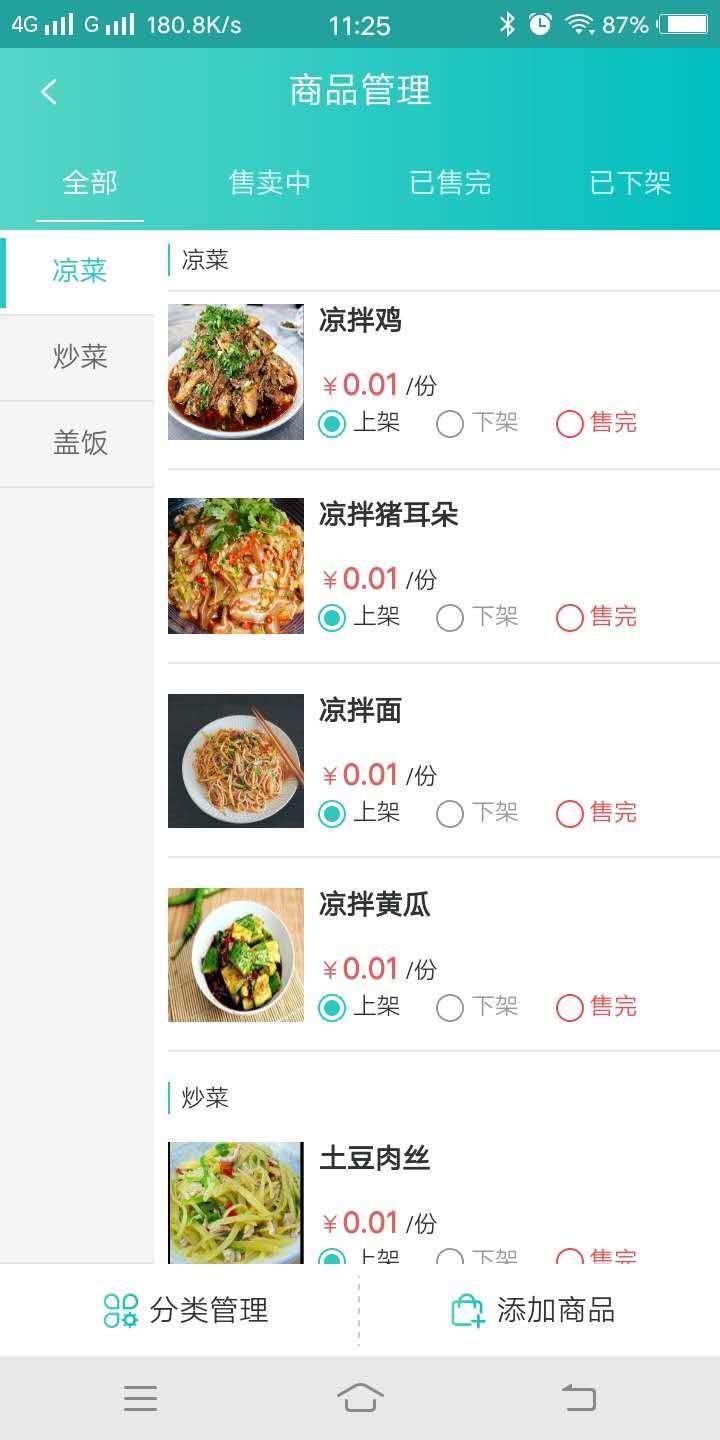
Task: Tap the back arrow on 商品管理 header
Action: pos(46,90)
